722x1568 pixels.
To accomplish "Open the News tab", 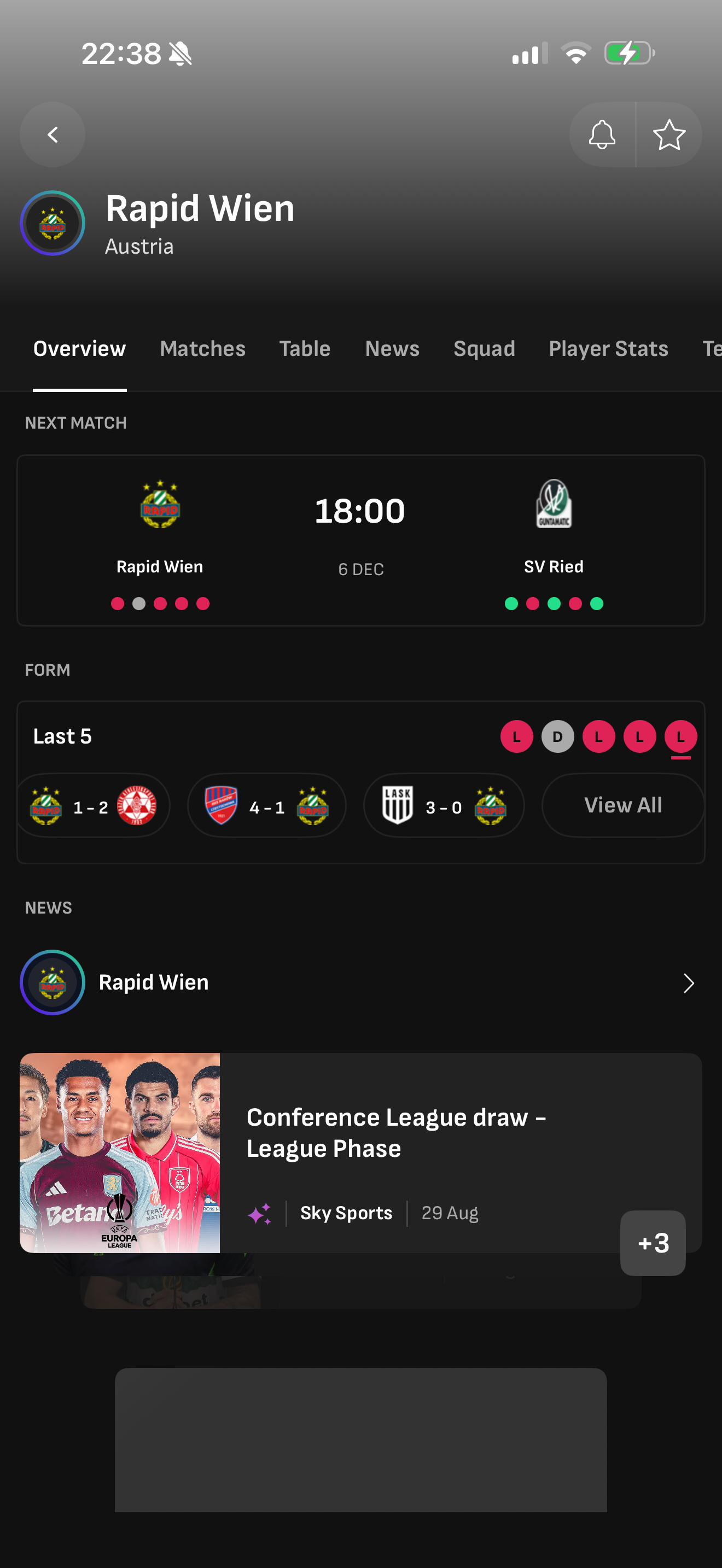I will click(x=392, y=349).
